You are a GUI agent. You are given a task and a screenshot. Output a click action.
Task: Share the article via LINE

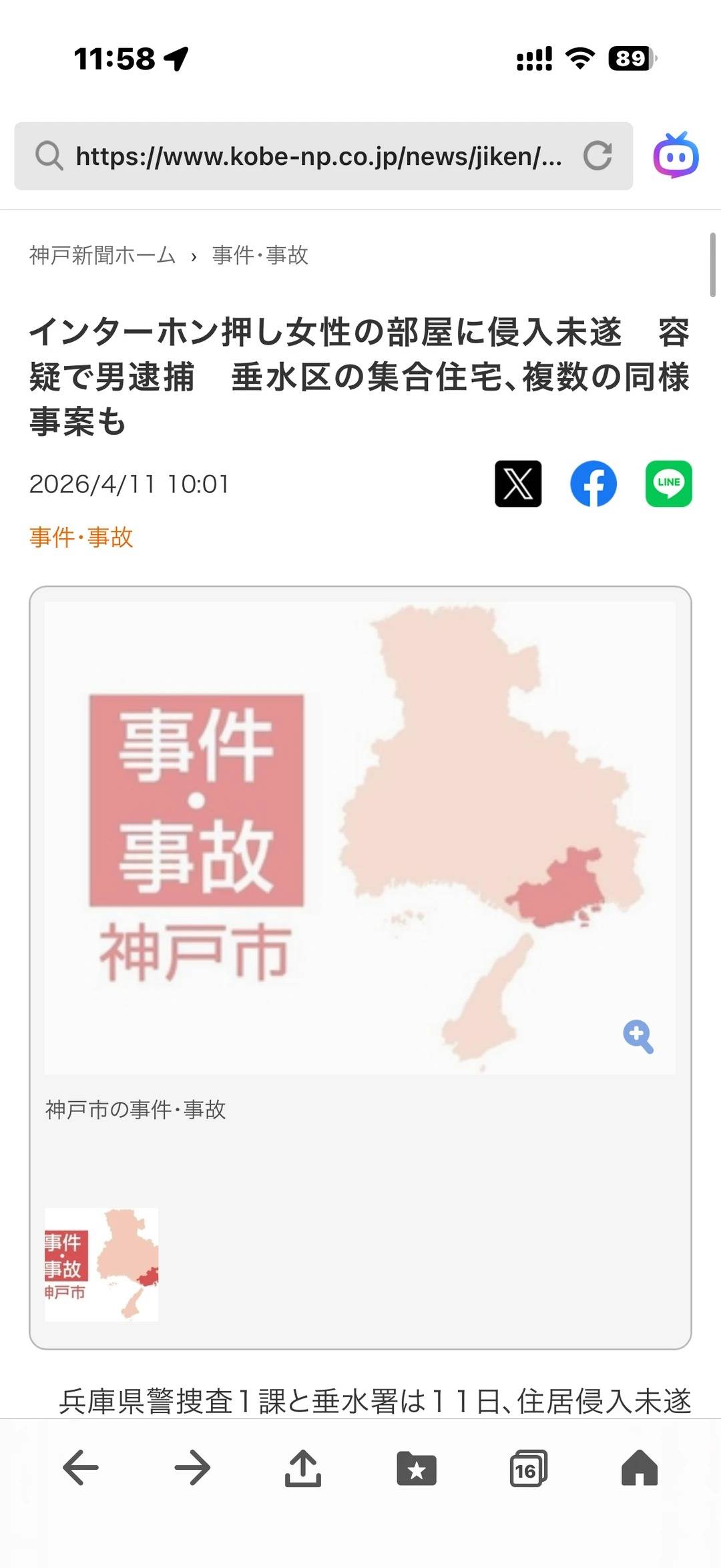click(668, 483)
